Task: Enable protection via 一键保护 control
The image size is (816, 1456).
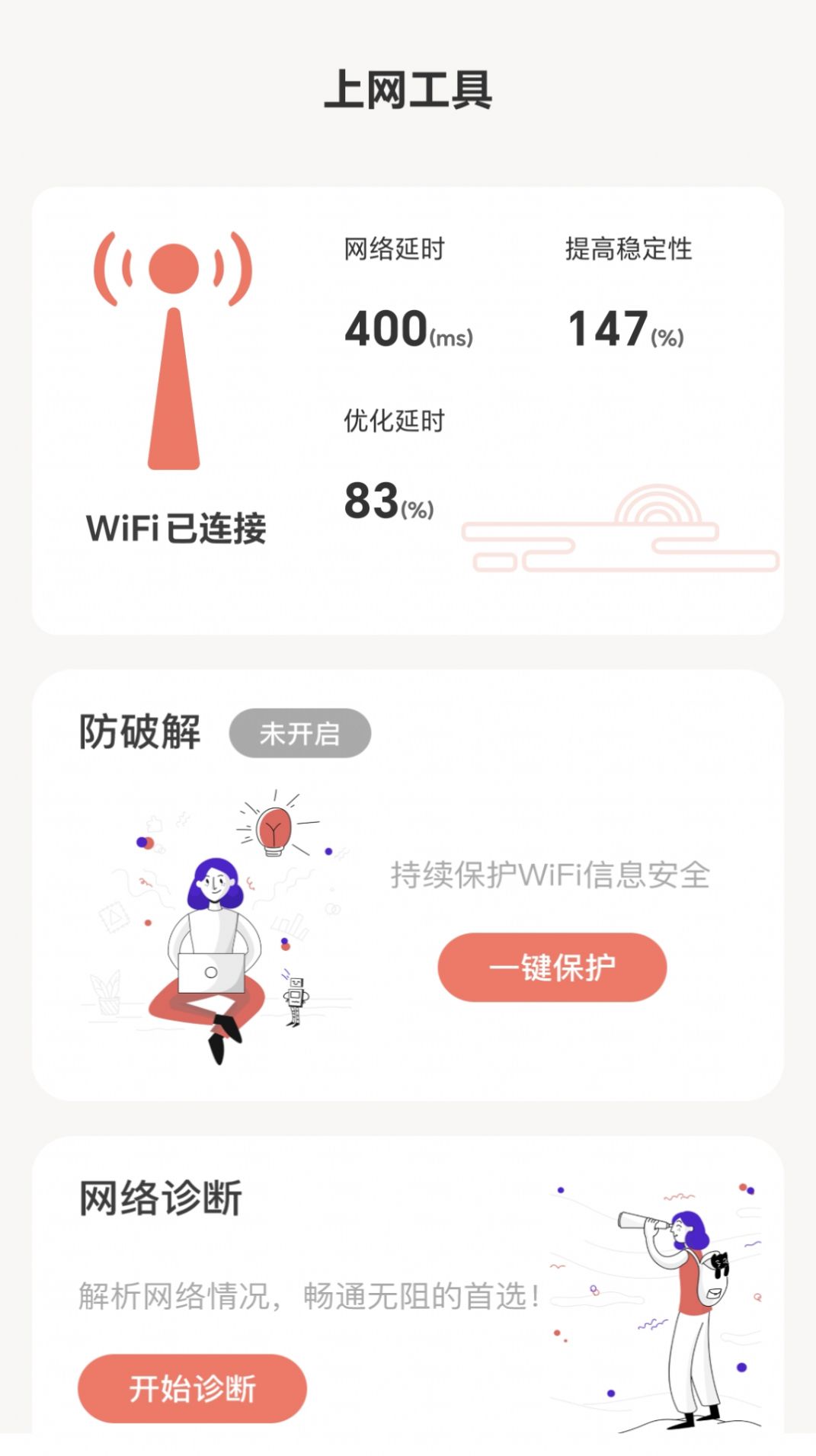Action: tap(552, 966)
